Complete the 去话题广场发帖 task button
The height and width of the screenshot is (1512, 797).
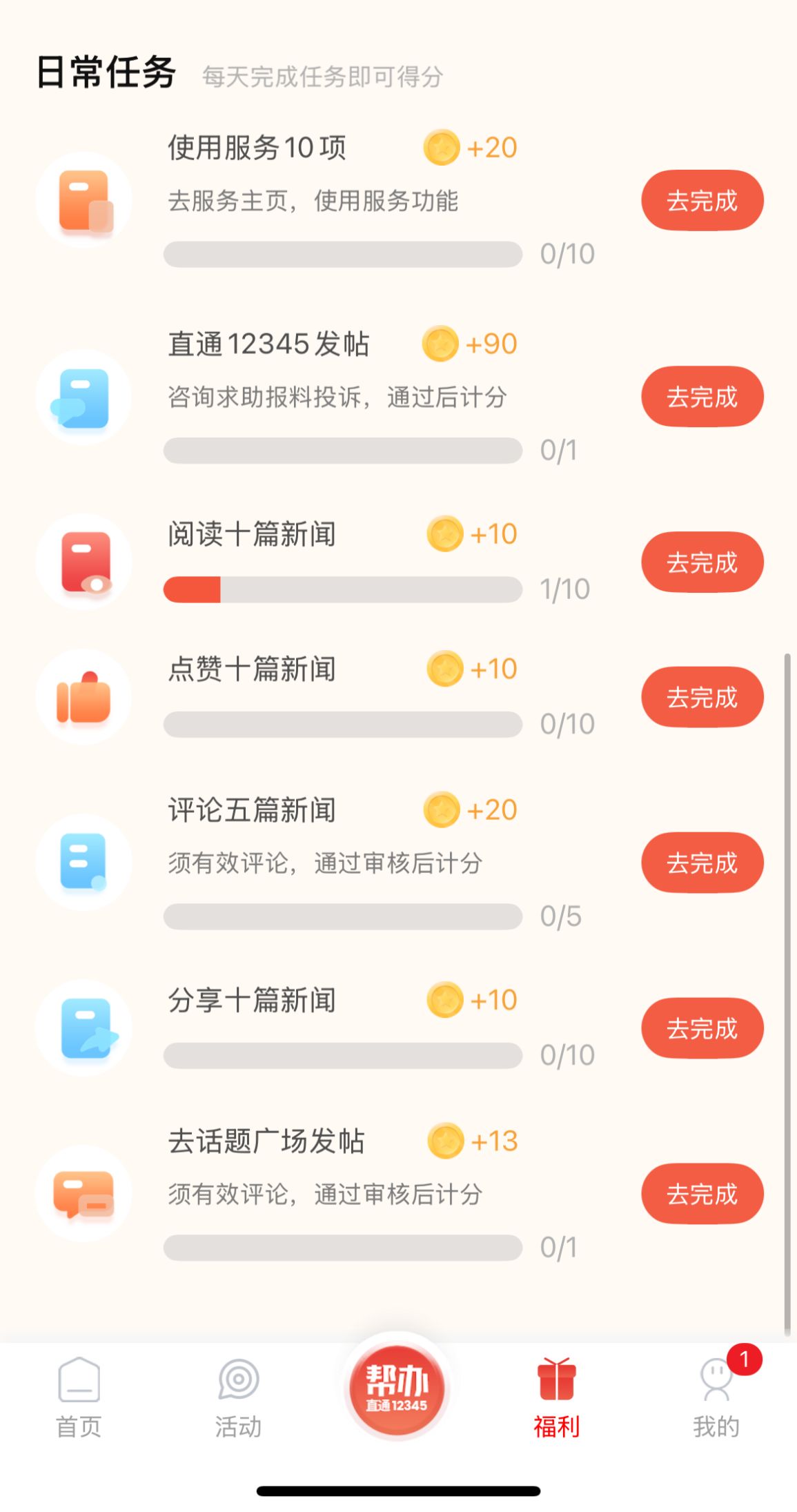[x=702, y=1194]
